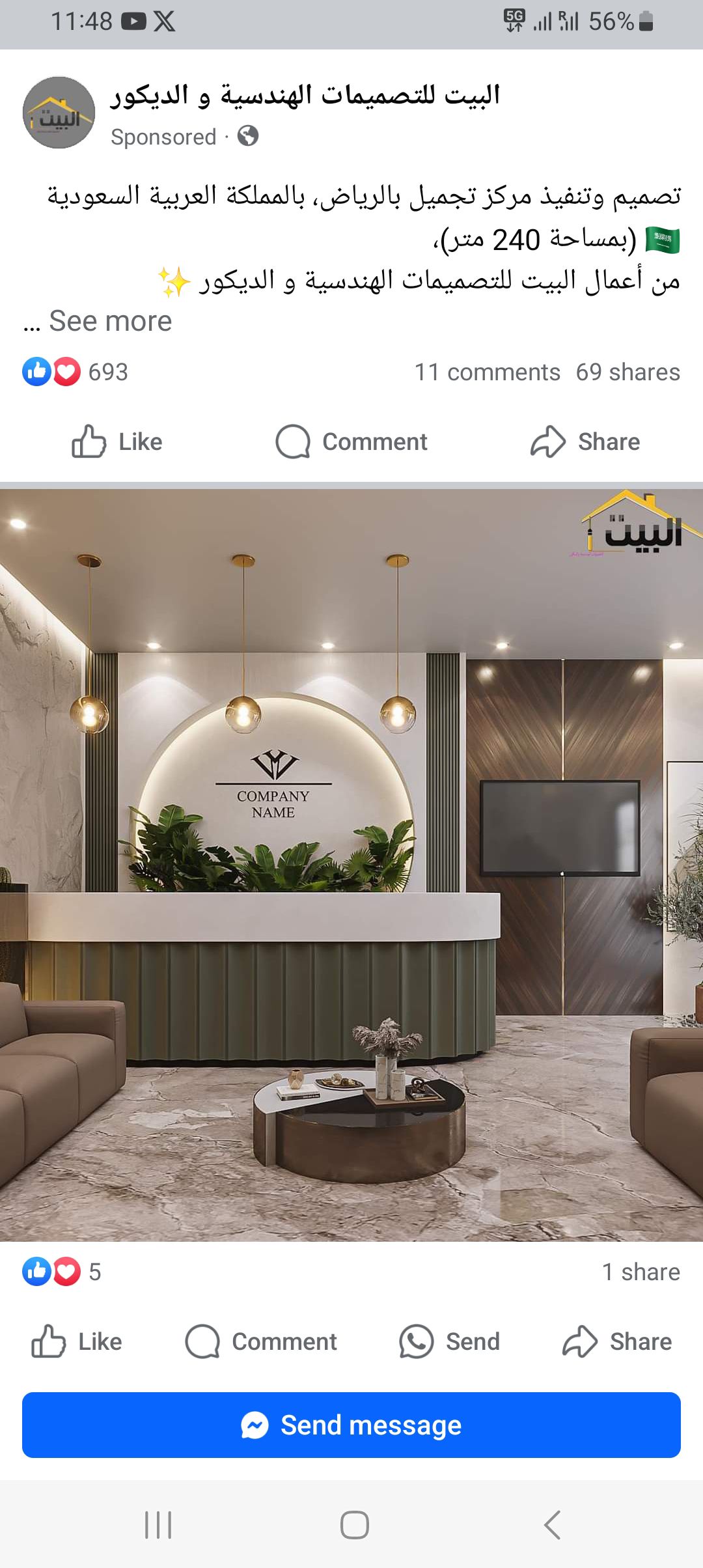The height and width of the screenshot is (1568, 703).
Task: Open the page profile picture thumbnail
Action: click(59, 111)
